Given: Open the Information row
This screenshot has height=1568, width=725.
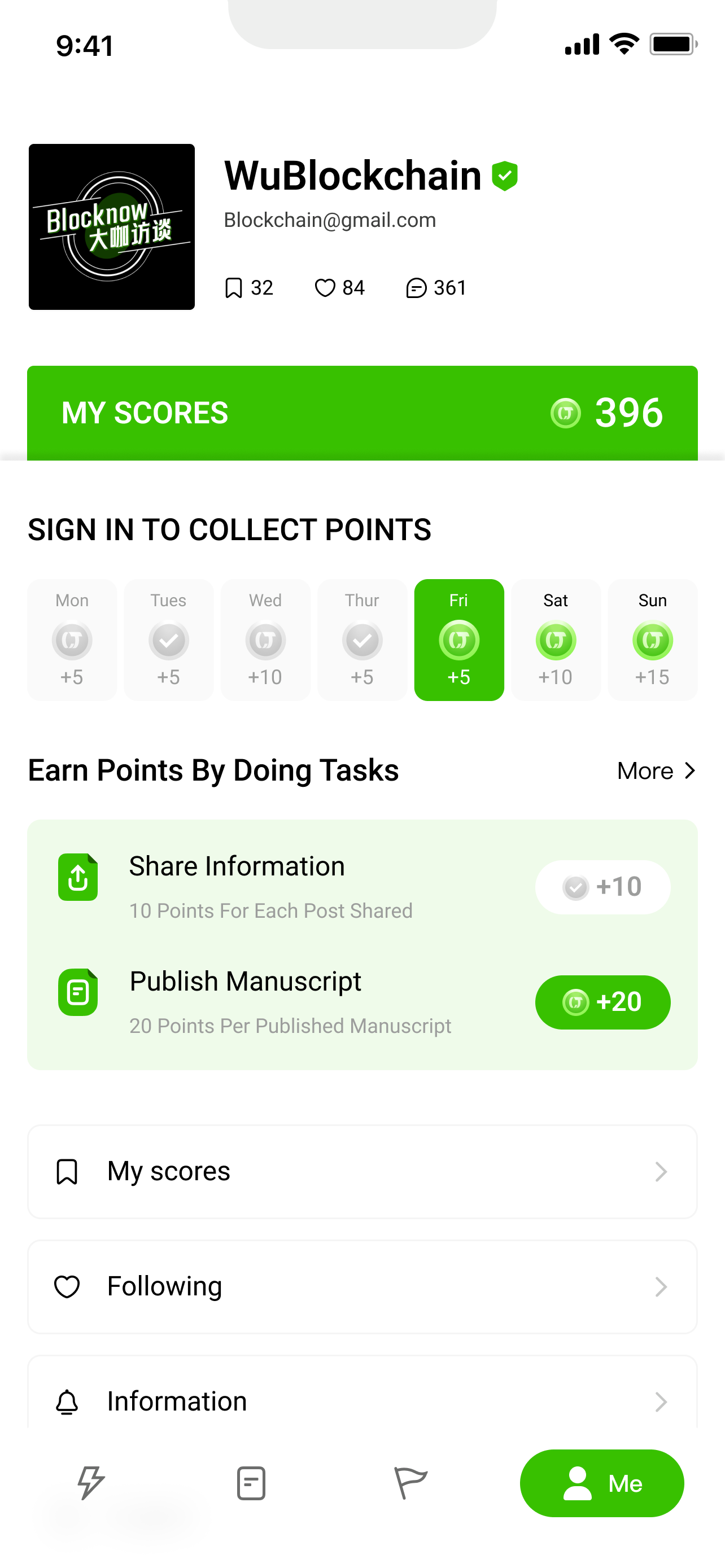Looking at the screenshot, I should 362,1400.
